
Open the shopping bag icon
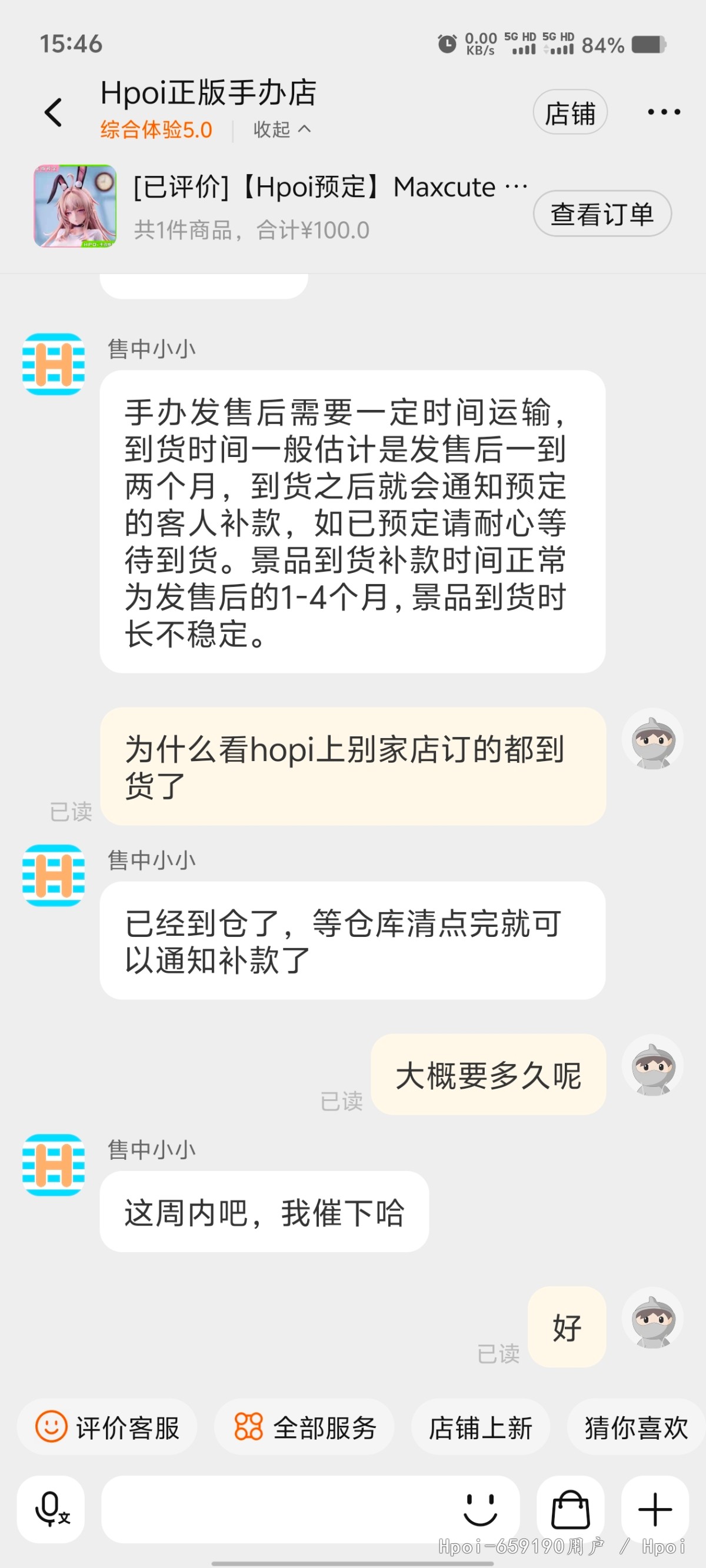571,1510
